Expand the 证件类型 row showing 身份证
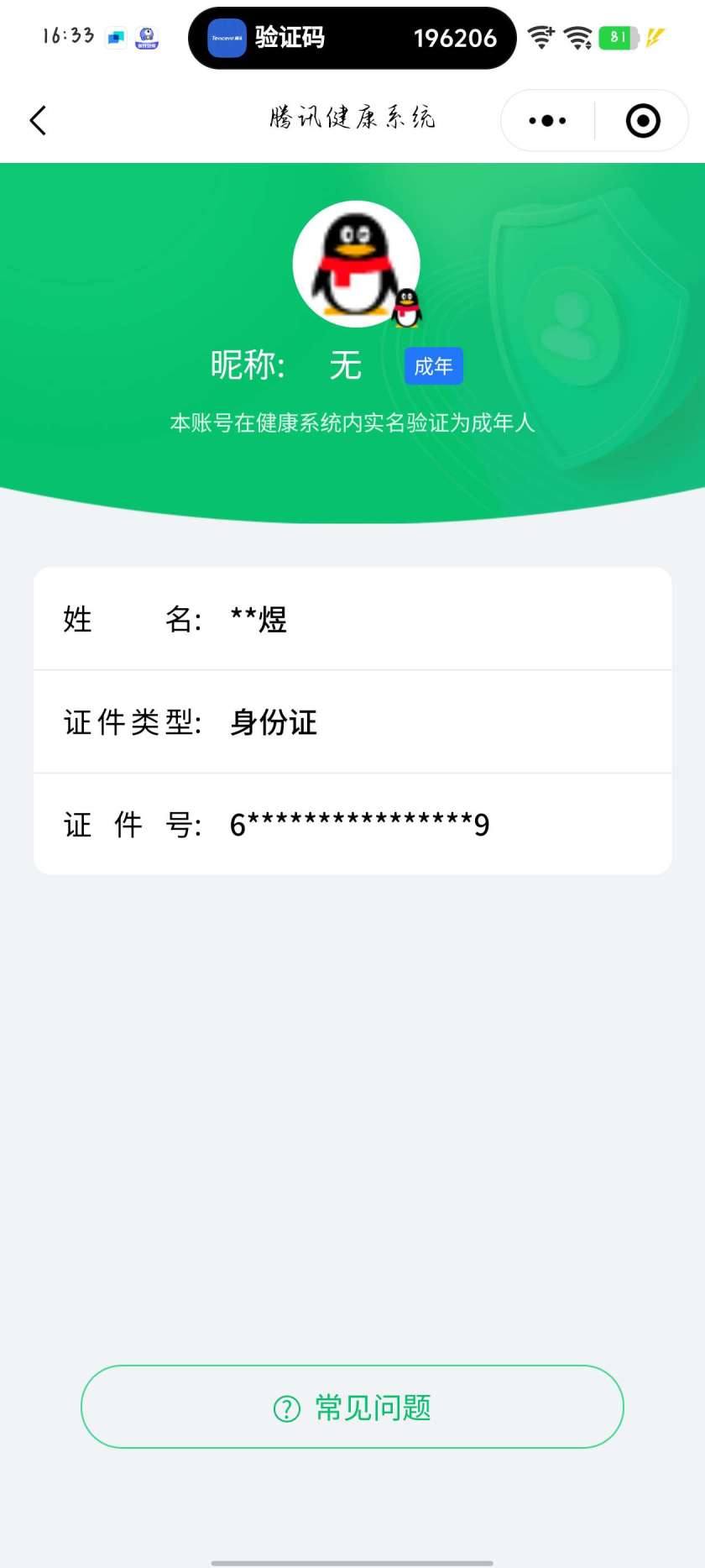The width and height of the screenshot is (705, 1568). tap(352, 721)
